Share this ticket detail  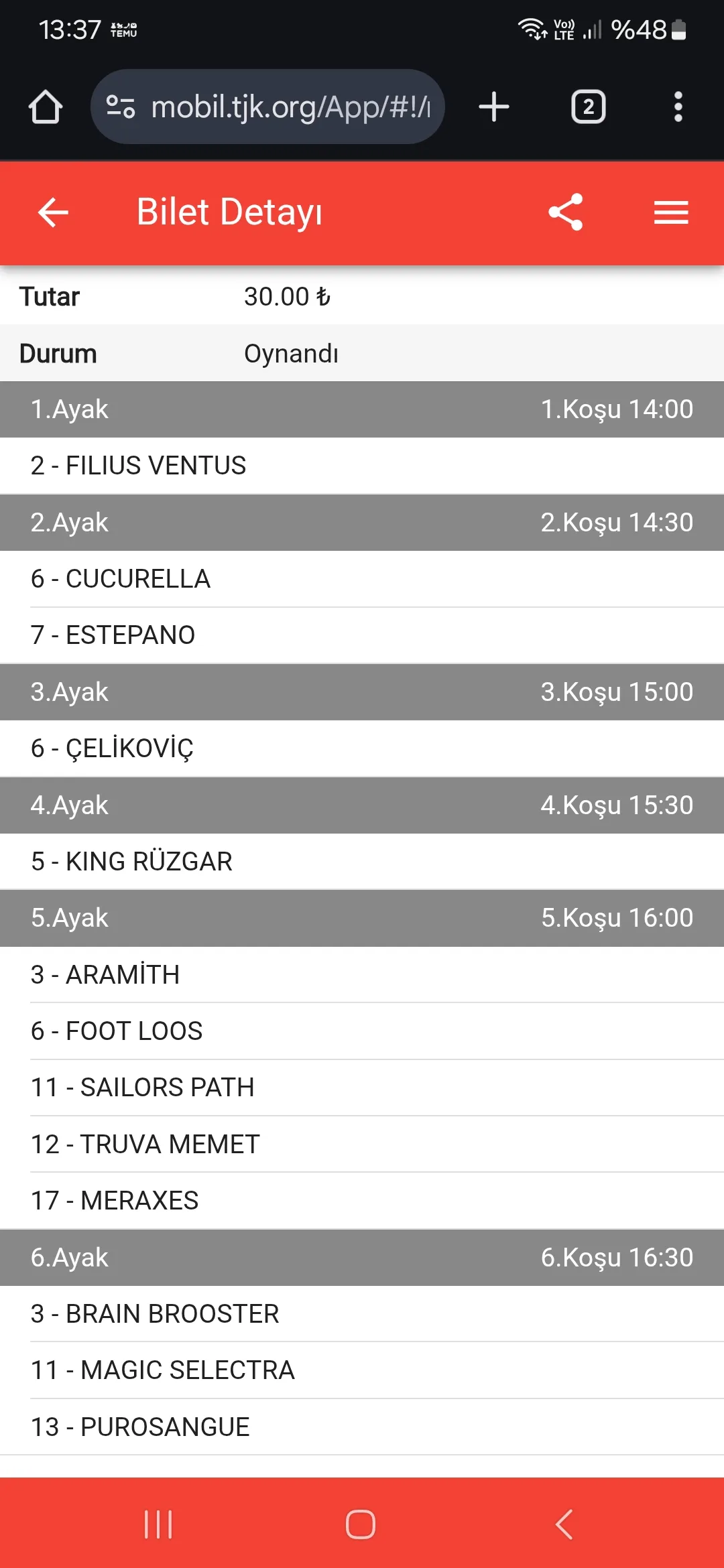[565, 212]
